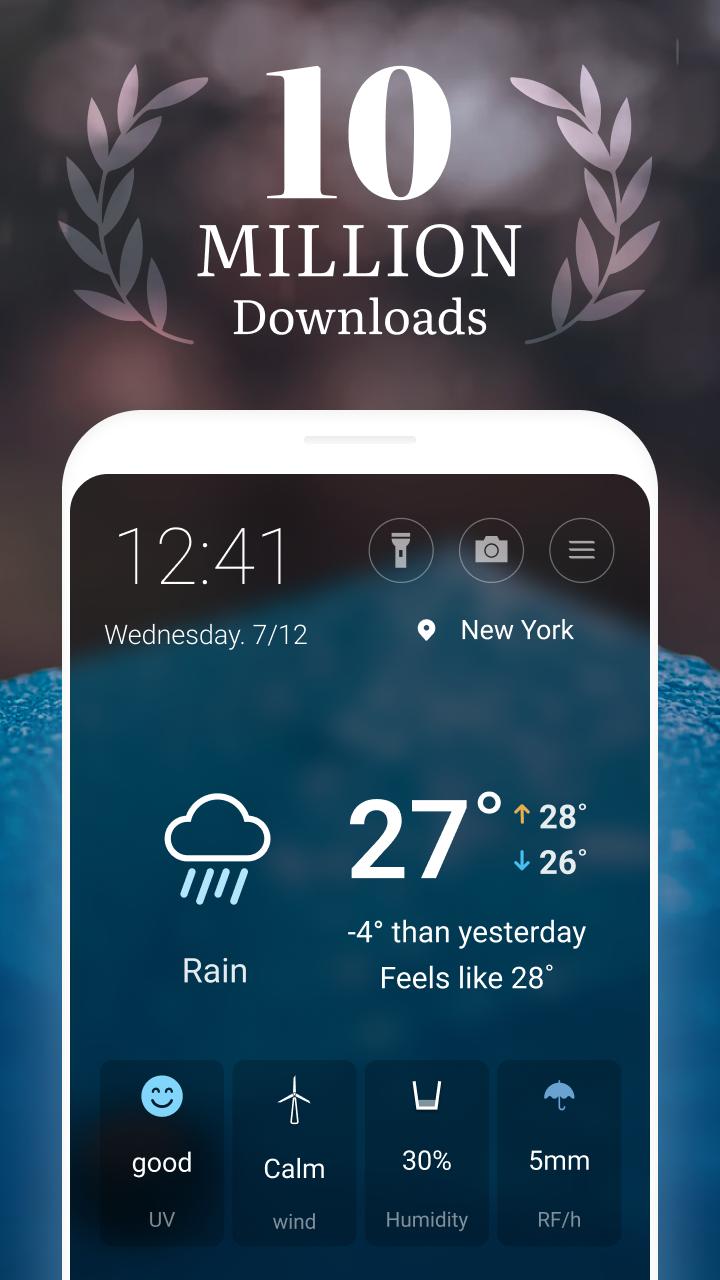Turn on the flashlight
Viewport: 720px width, 1280px height.
pyautogui.click(x=401, y=551)
